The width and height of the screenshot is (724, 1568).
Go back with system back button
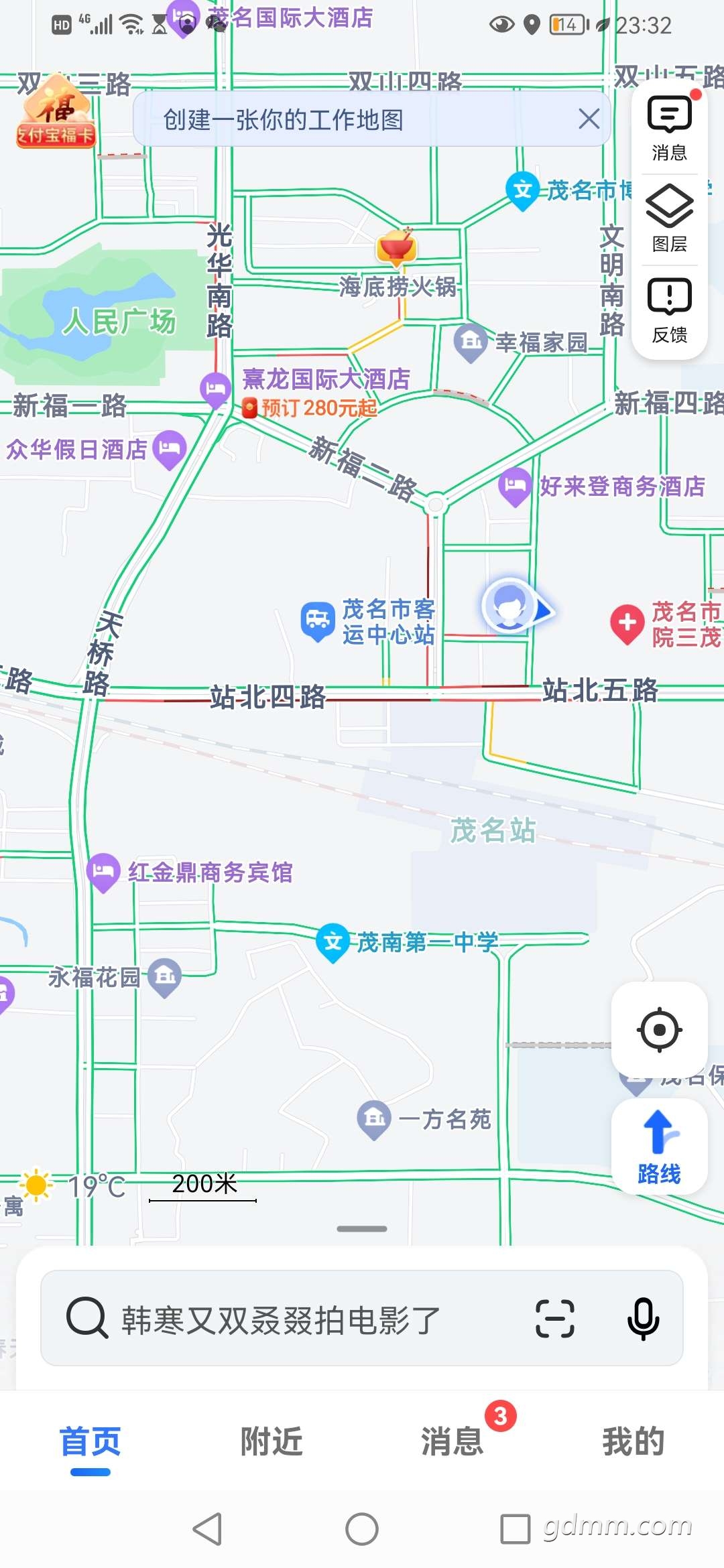tap(207, 1529)
